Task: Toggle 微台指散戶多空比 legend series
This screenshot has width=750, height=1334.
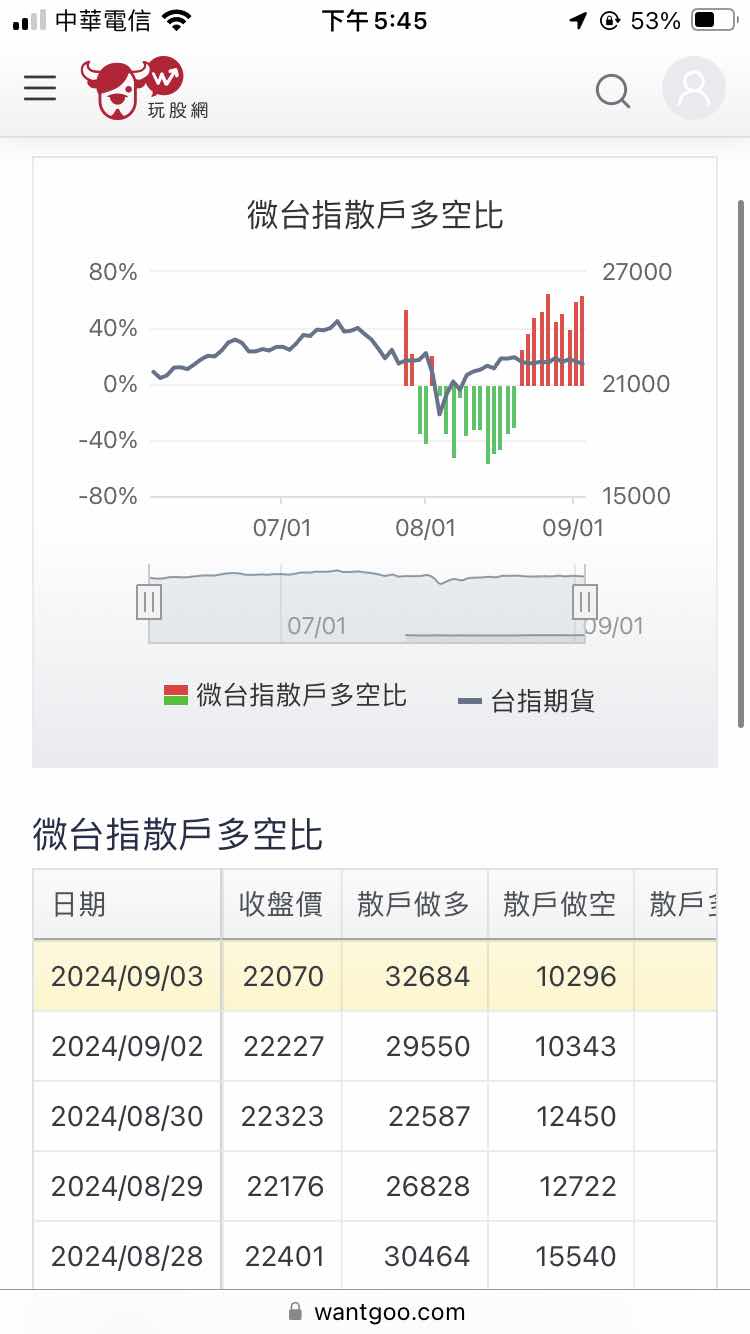Action: [286, 695]
